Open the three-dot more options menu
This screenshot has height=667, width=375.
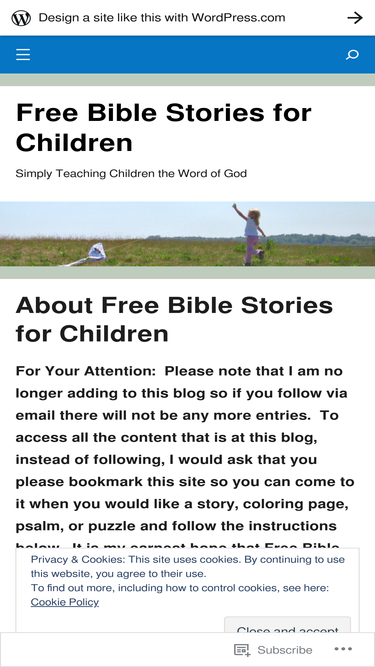(343, 649)
